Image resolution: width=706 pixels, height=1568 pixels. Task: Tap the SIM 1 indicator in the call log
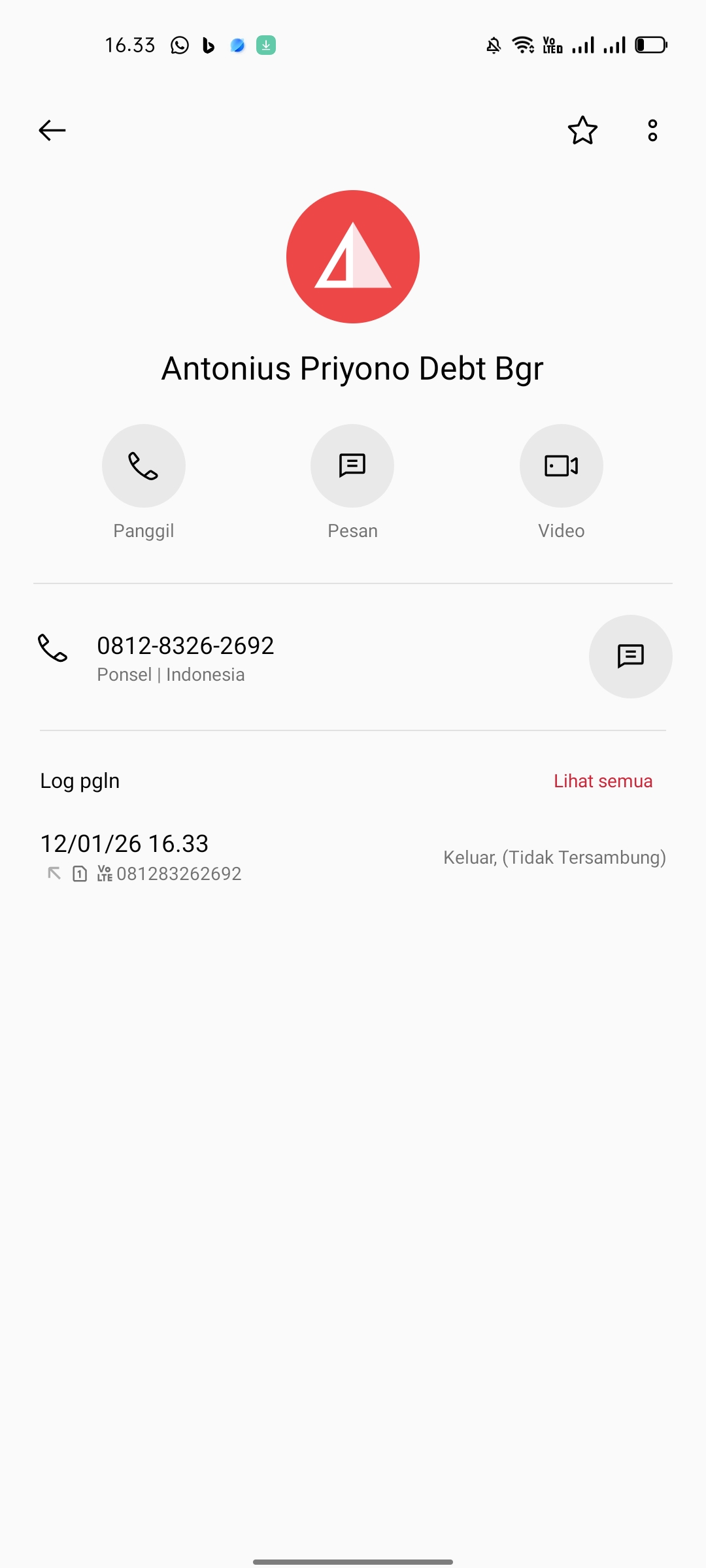[x=80, y=873]
